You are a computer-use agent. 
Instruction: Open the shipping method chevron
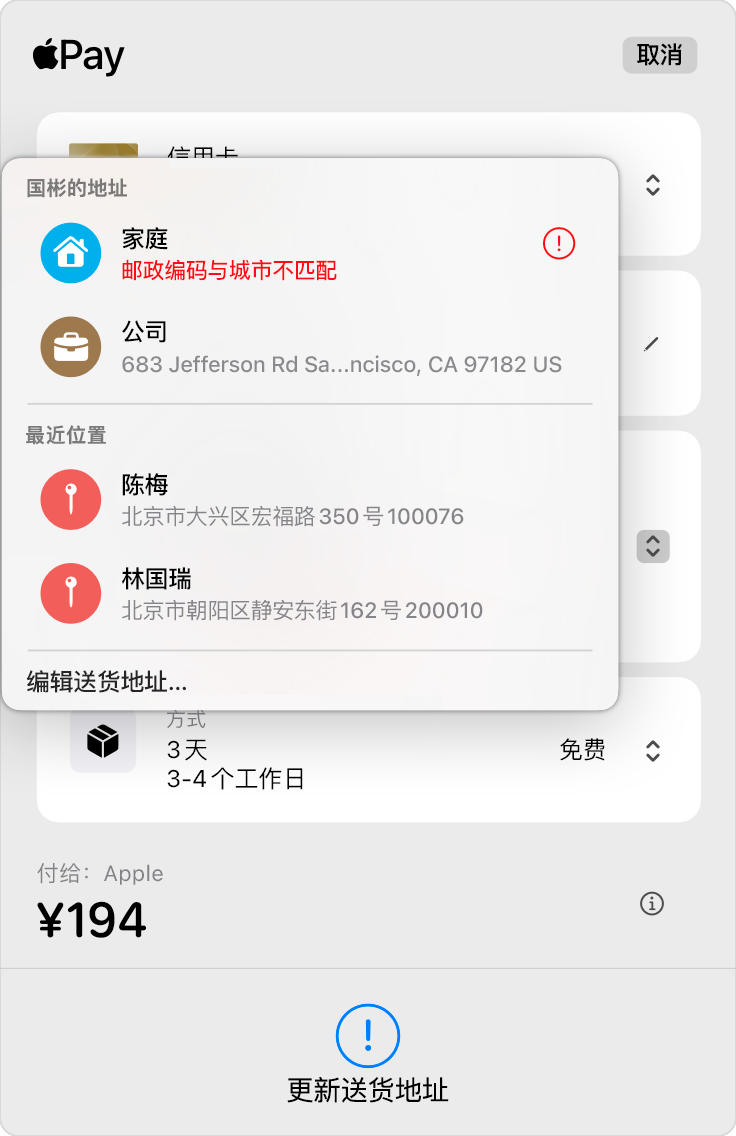coord(652,751)
